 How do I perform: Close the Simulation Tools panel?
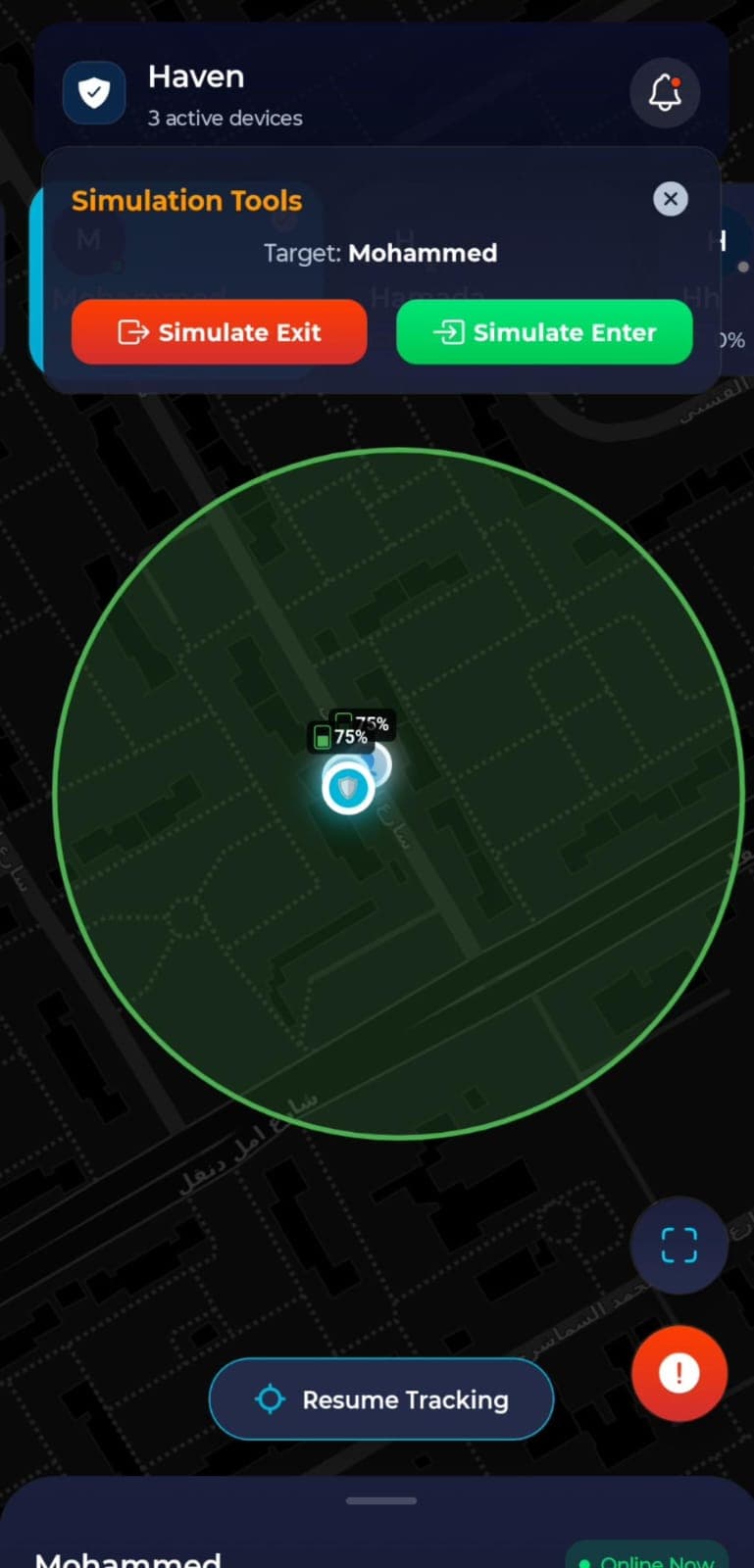pyautogui.click(x=671, y=199)
